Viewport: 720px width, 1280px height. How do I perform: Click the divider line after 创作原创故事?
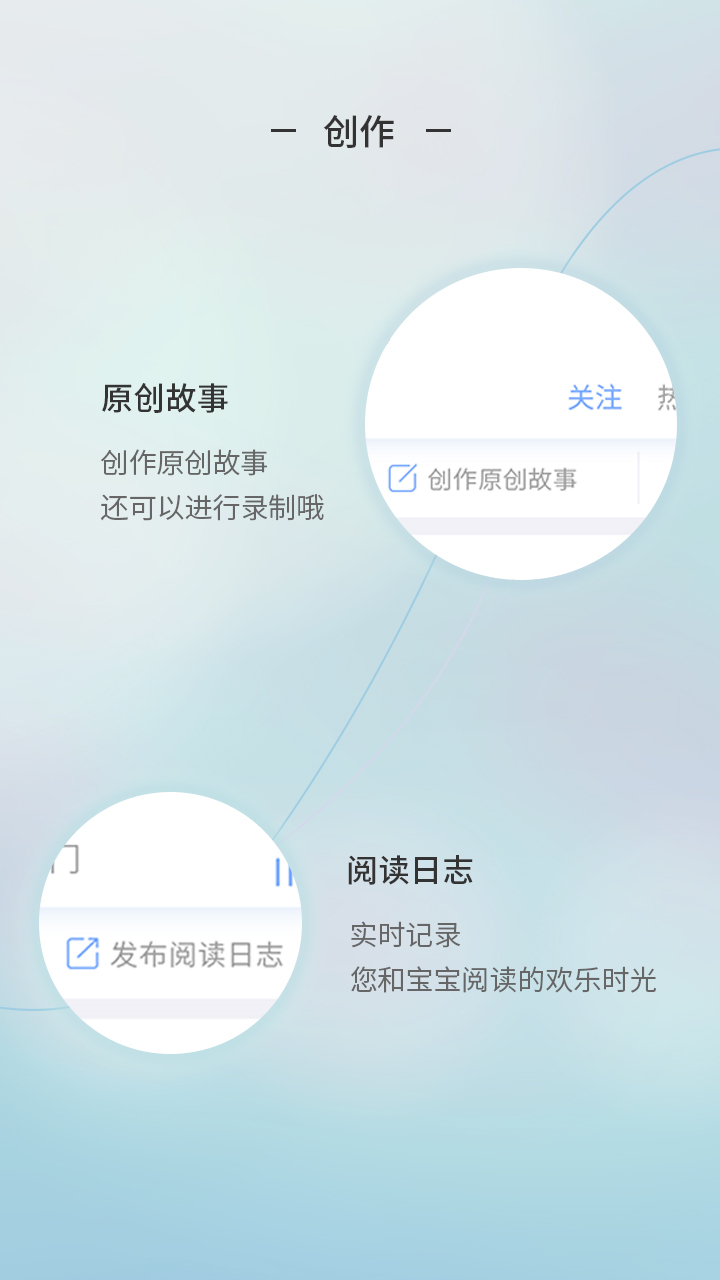point(637,478)
